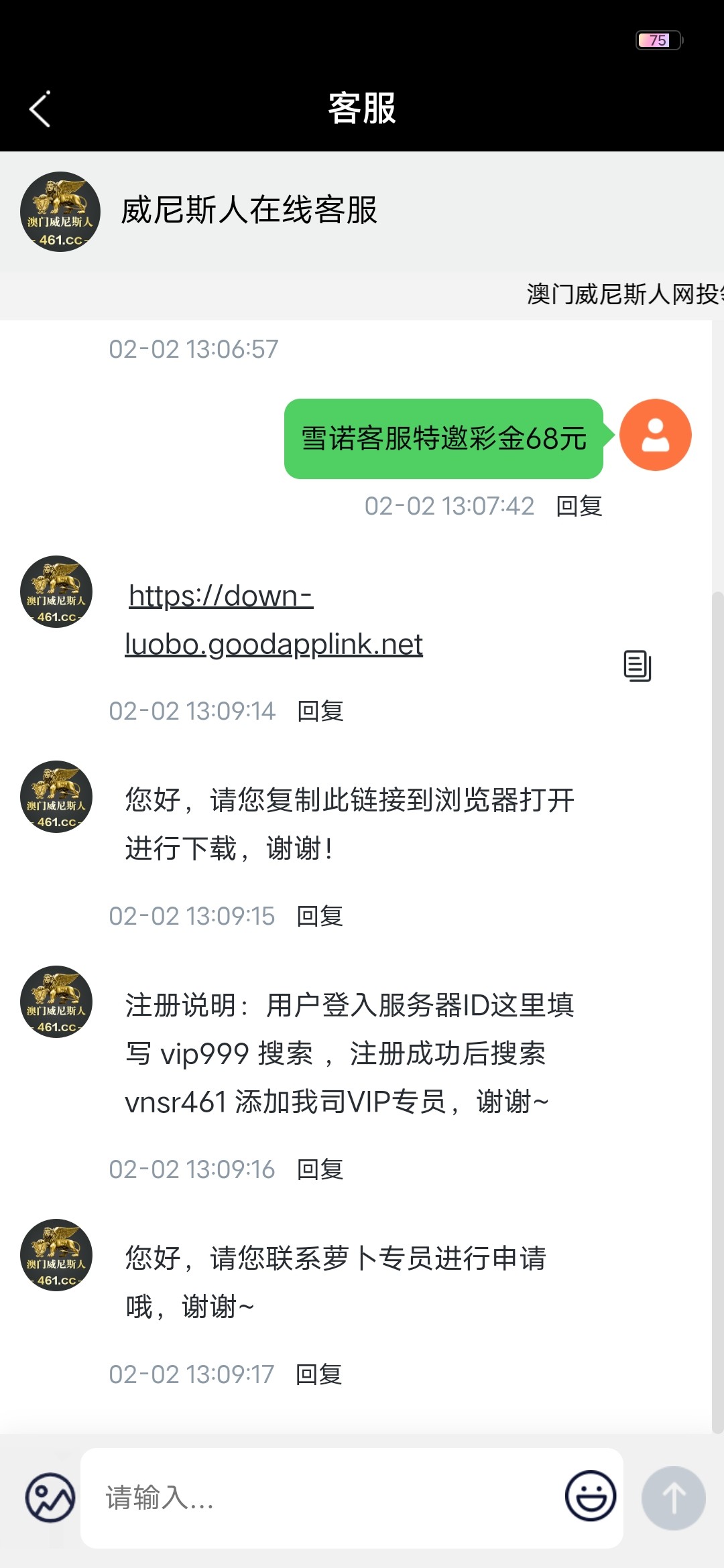Tap 回复 under the 13:07:42 message

pyautogui.click(x=579, y=506)
